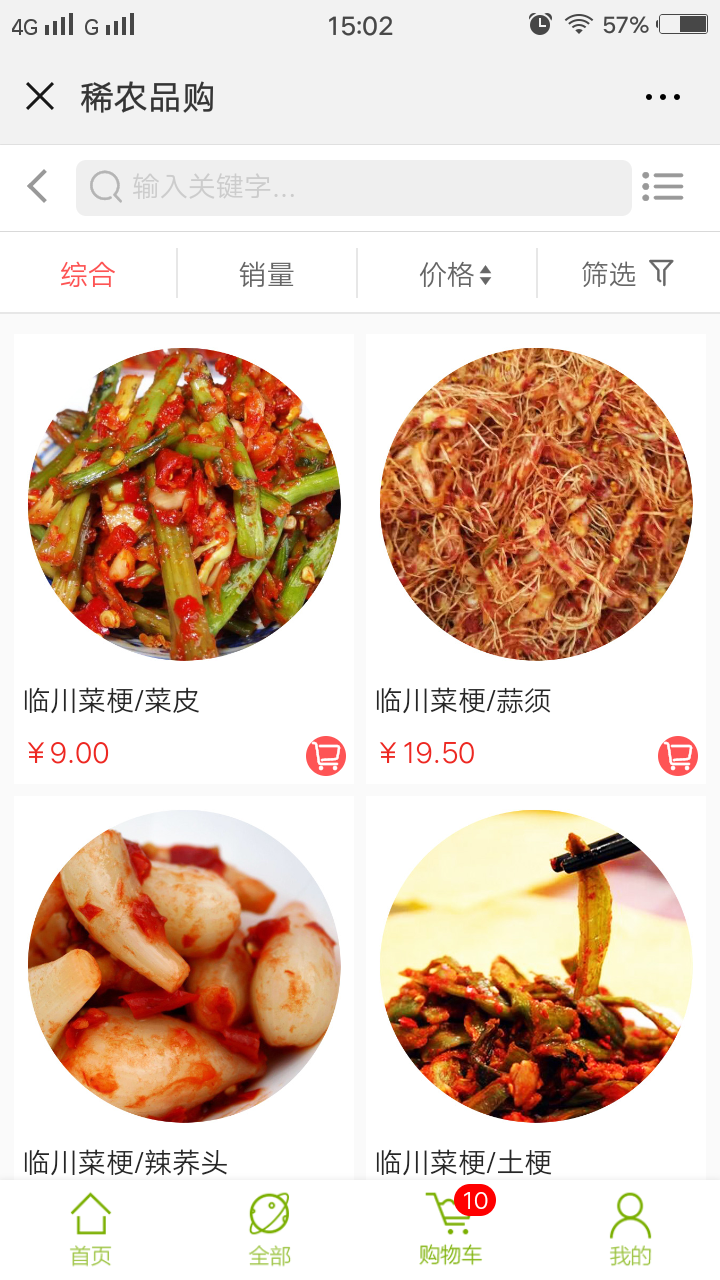Switch sorting to 销量
Image resolution: width=720 pixels, height=1280 pixels.
268,273
